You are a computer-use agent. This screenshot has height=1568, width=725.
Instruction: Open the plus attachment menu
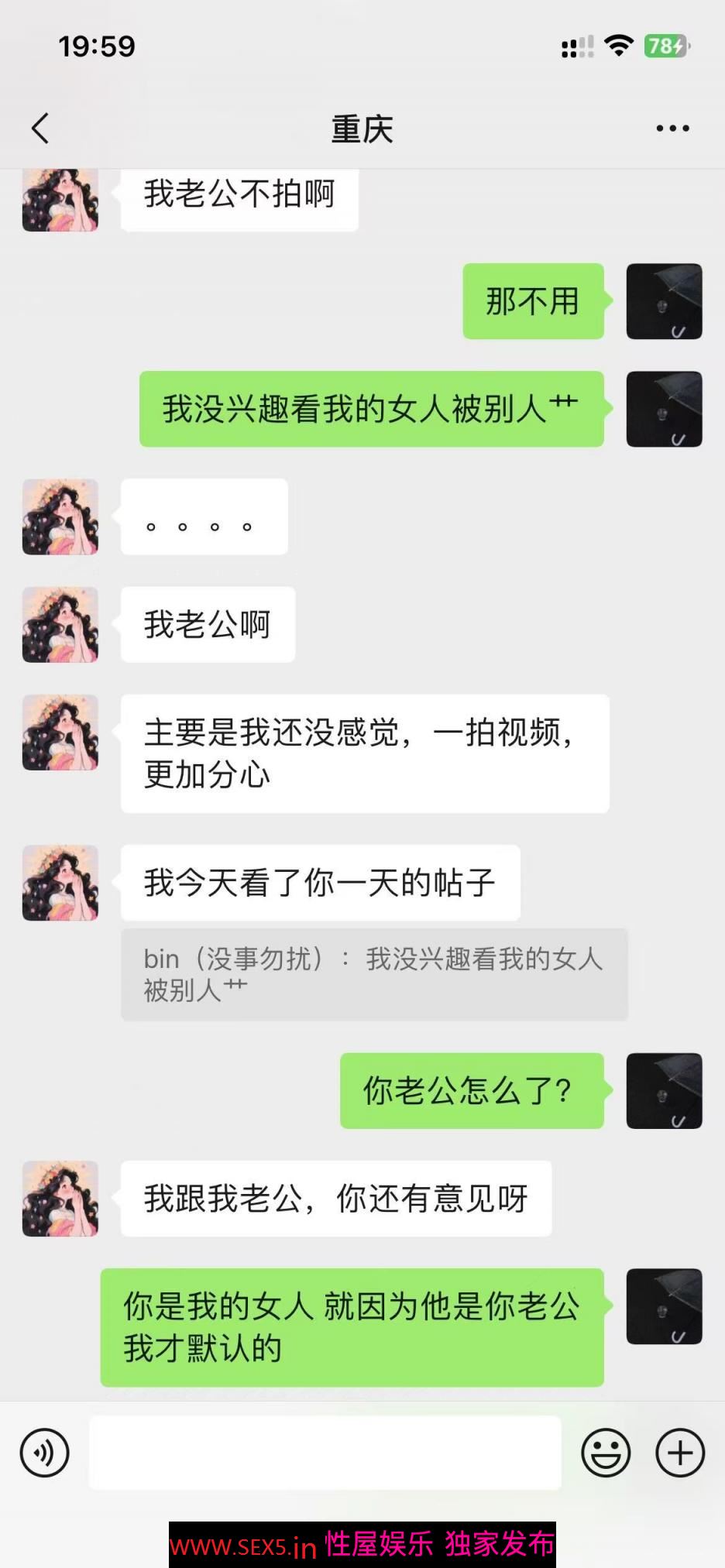click(x=680, y=1453)
